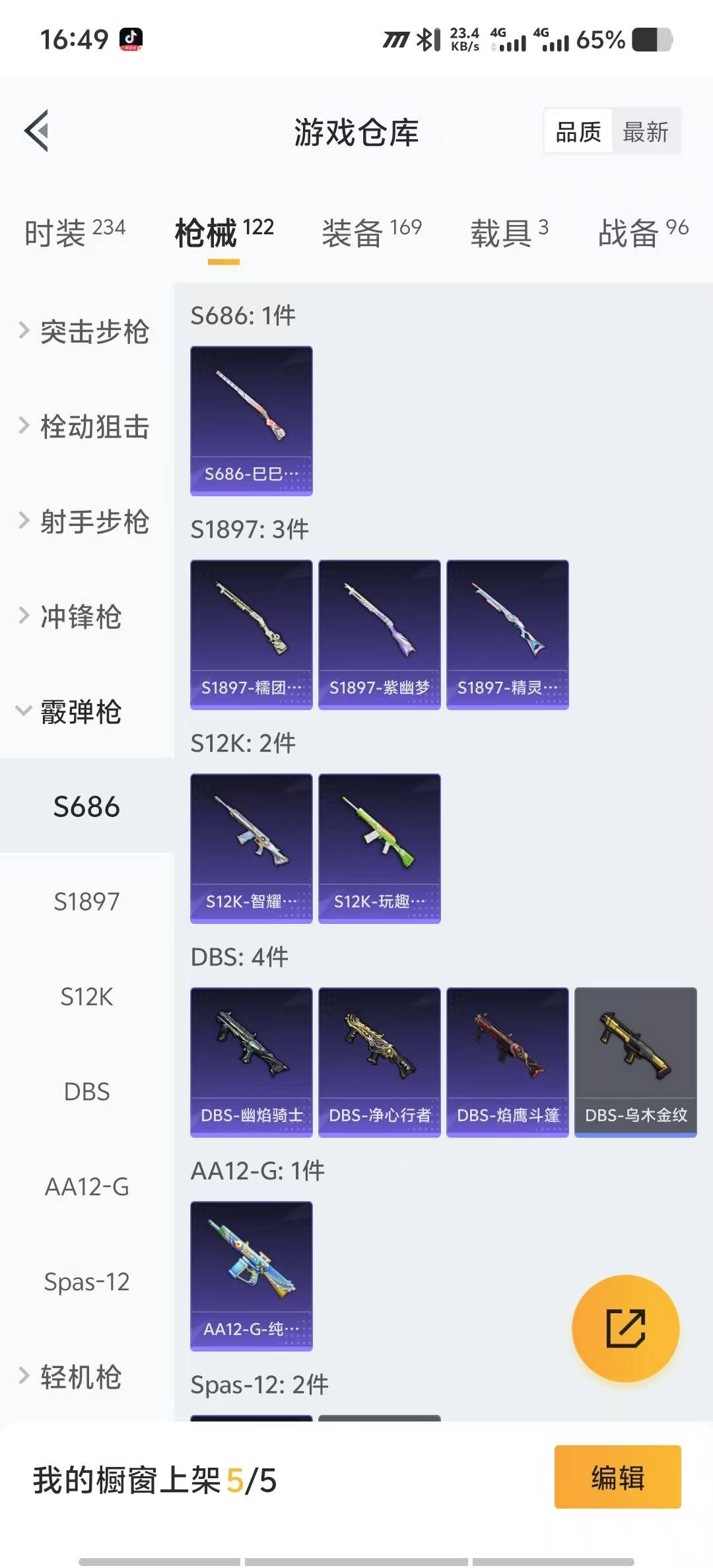Open the S1897-紫幽梦 skin tile
The image size is (713, 1568).
[x=379, y=634]
